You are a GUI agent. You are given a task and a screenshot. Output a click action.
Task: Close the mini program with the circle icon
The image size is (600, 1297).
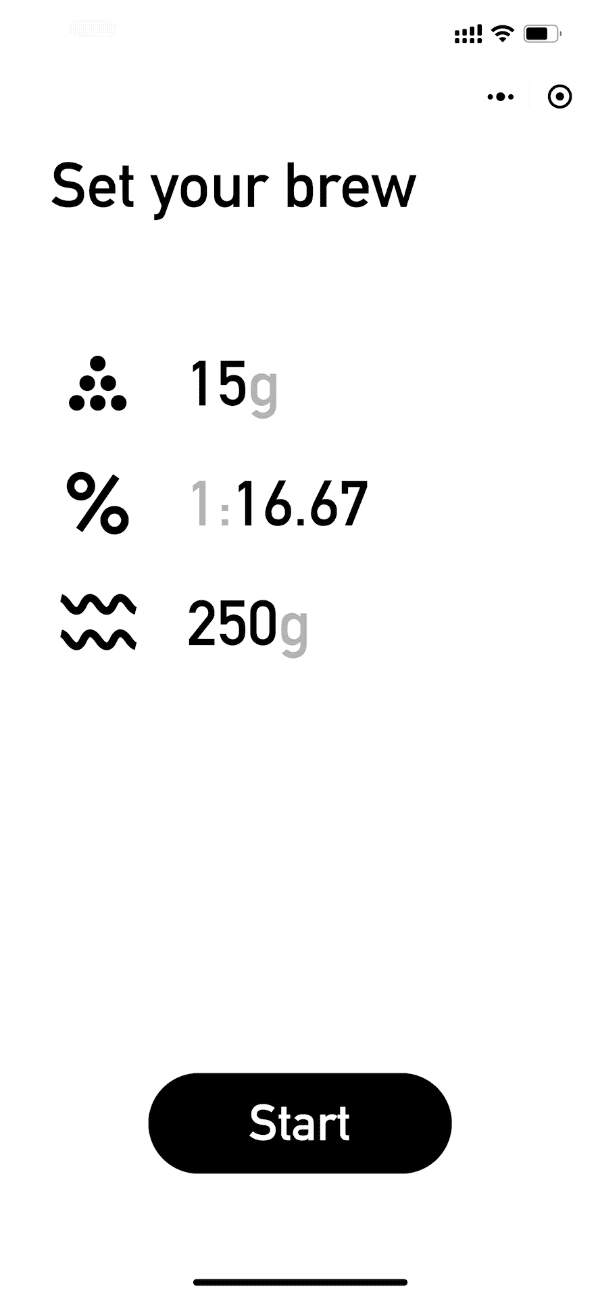click(x=560, y=97)
